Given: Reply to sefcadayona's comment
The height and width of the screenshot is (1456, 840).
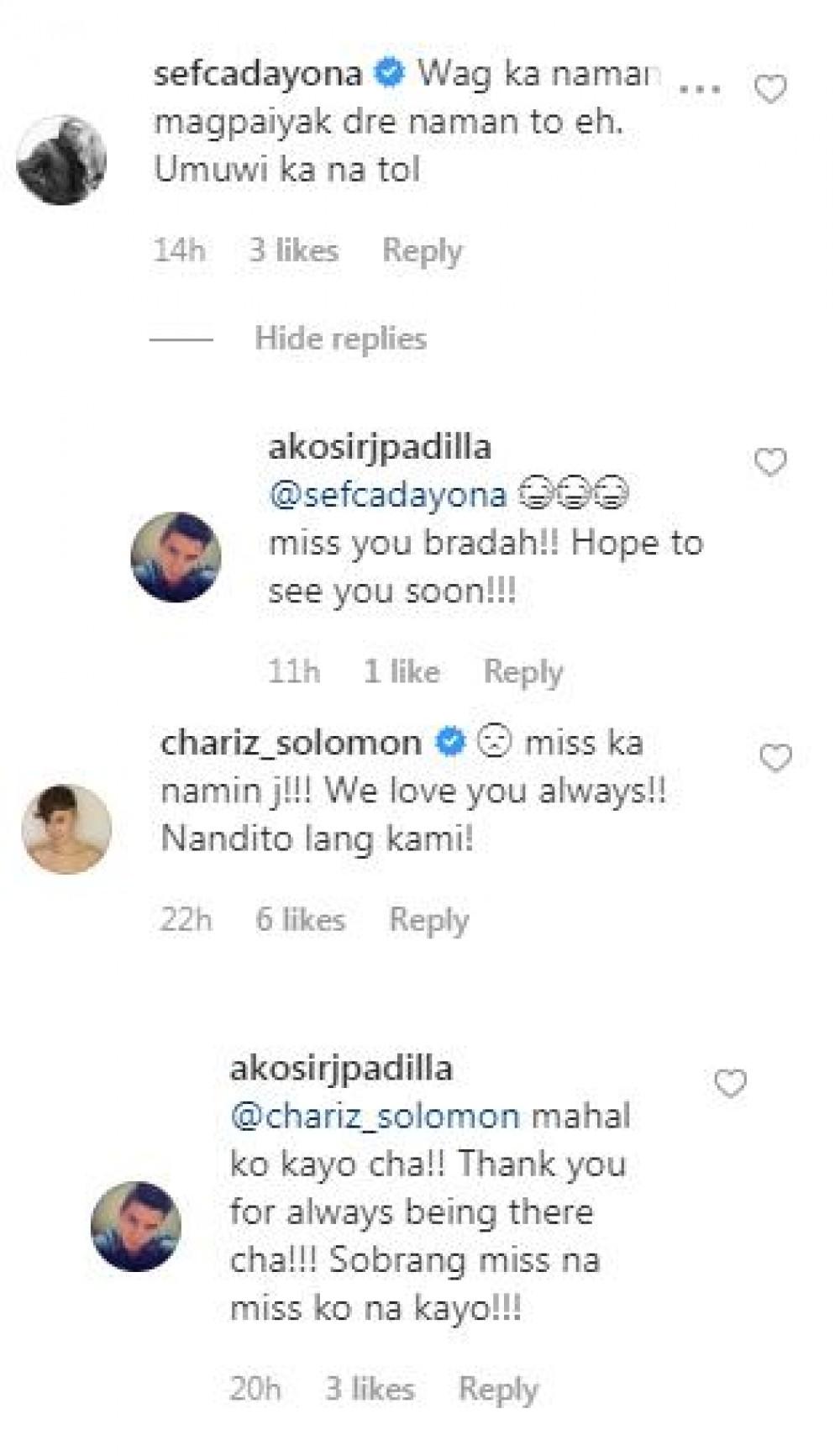Looking at the screenshot, I should point(422,250).
